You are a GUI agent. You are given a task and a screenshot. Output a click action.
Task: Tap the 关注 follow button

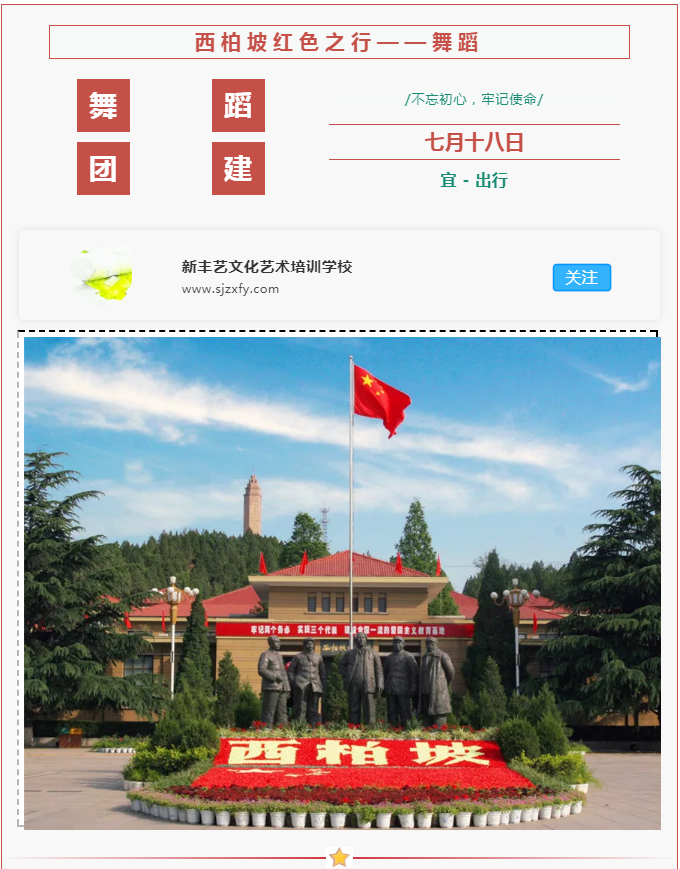(581, 278)
